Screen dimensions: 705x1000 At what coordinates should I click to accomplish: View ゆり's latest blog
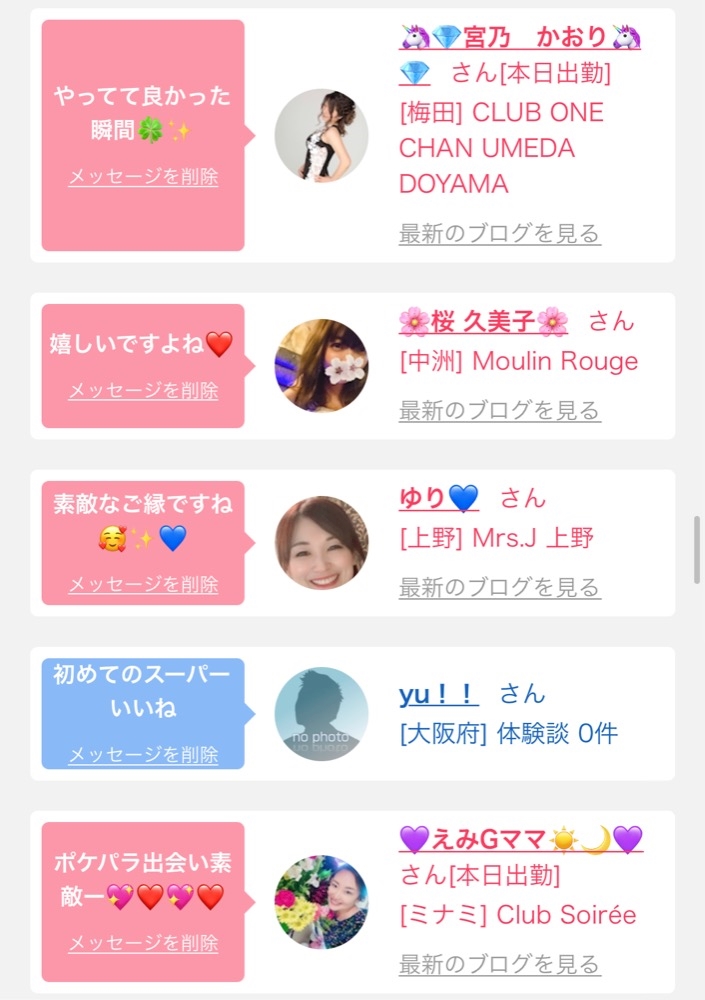coord(500,587)
